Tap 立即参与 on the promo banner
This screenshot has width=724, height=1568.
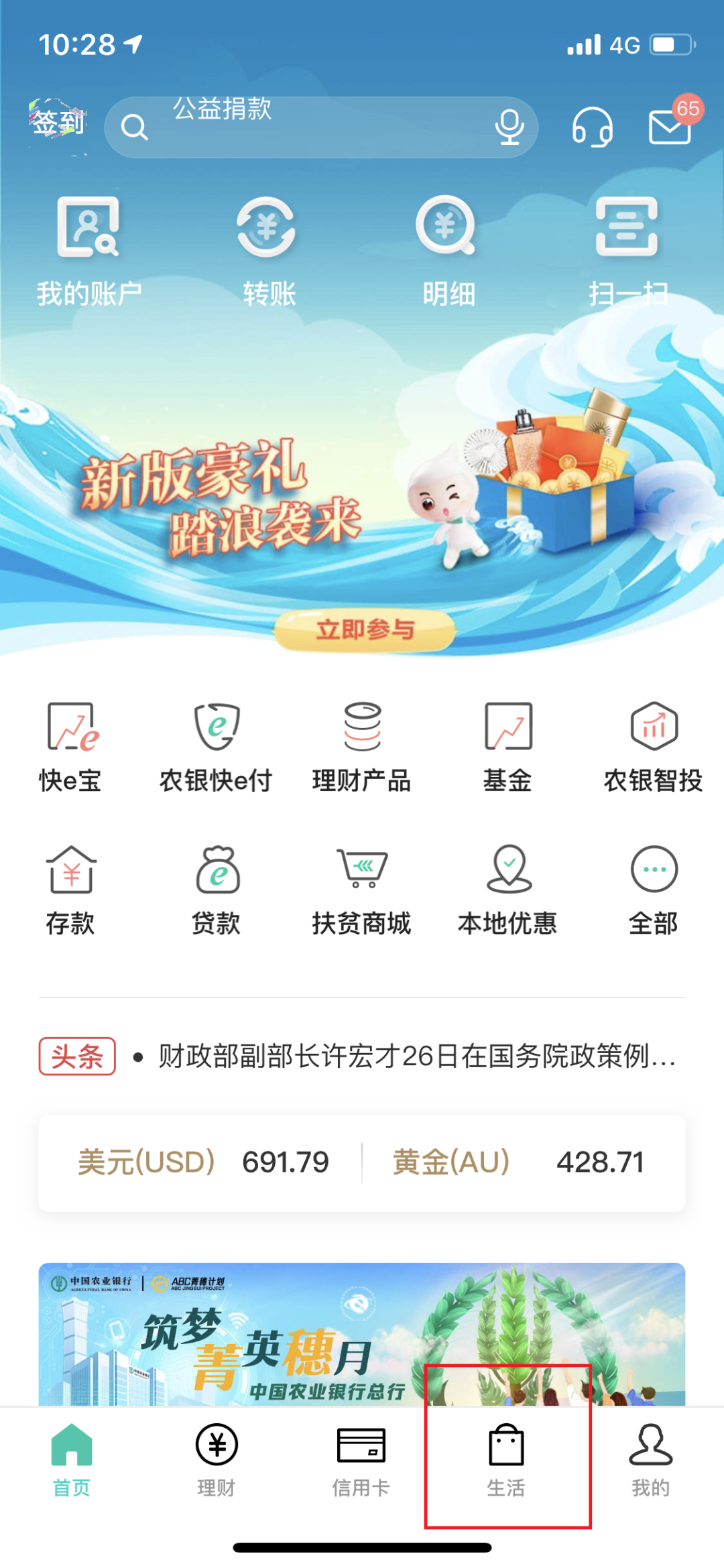coord(365,630)
